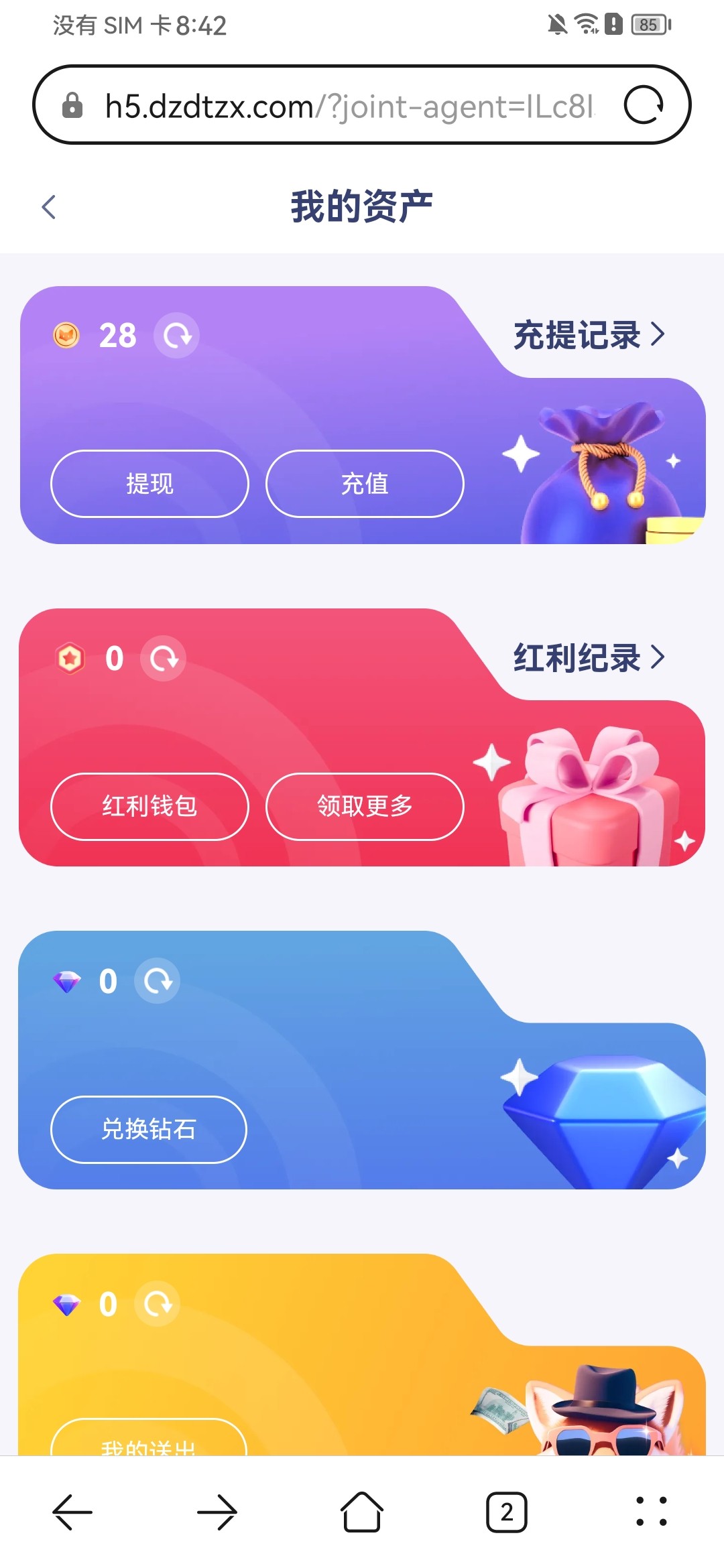Tap 领取更多 to claim more
724x1568 pixels.
coord(365,806)
